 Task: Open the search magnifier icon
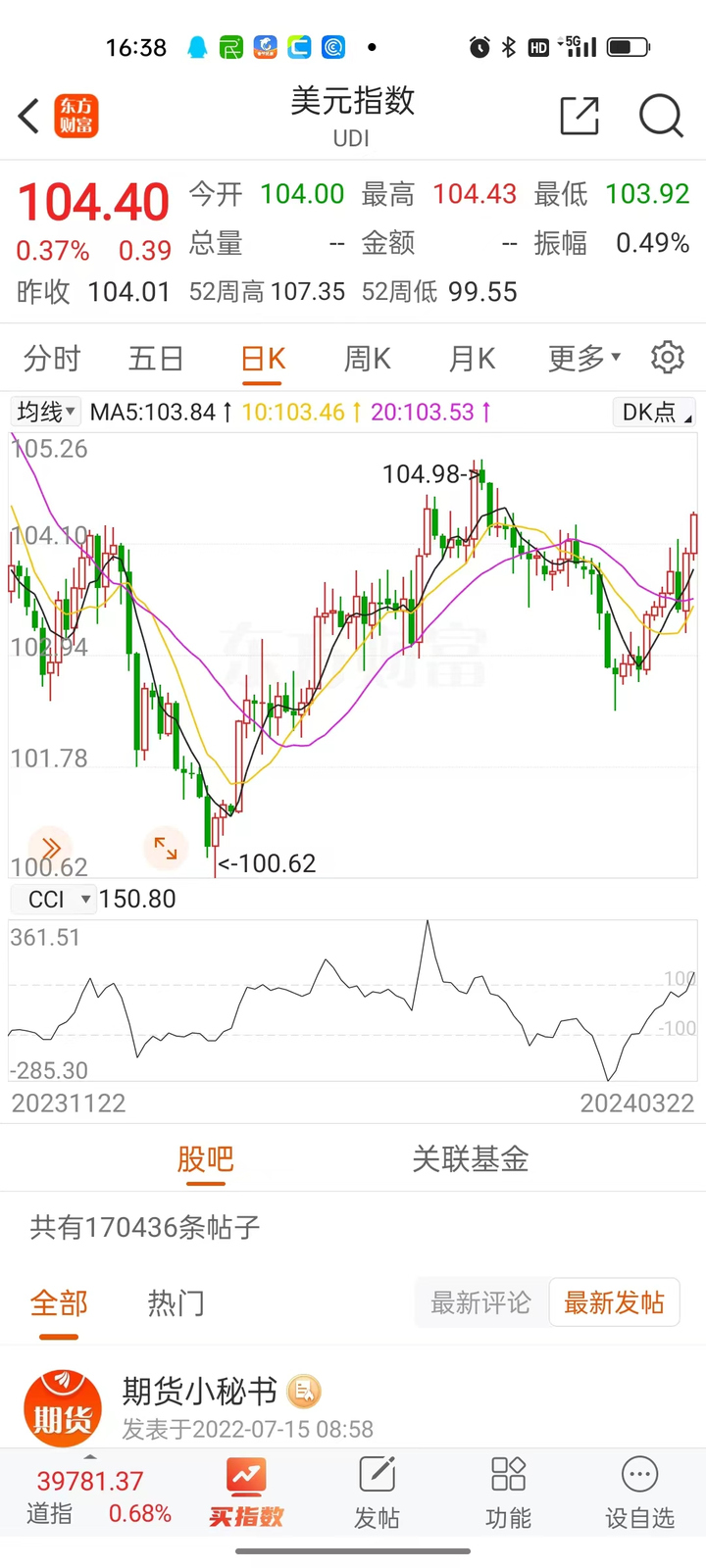pyautogui.click(x=661, y=116)
